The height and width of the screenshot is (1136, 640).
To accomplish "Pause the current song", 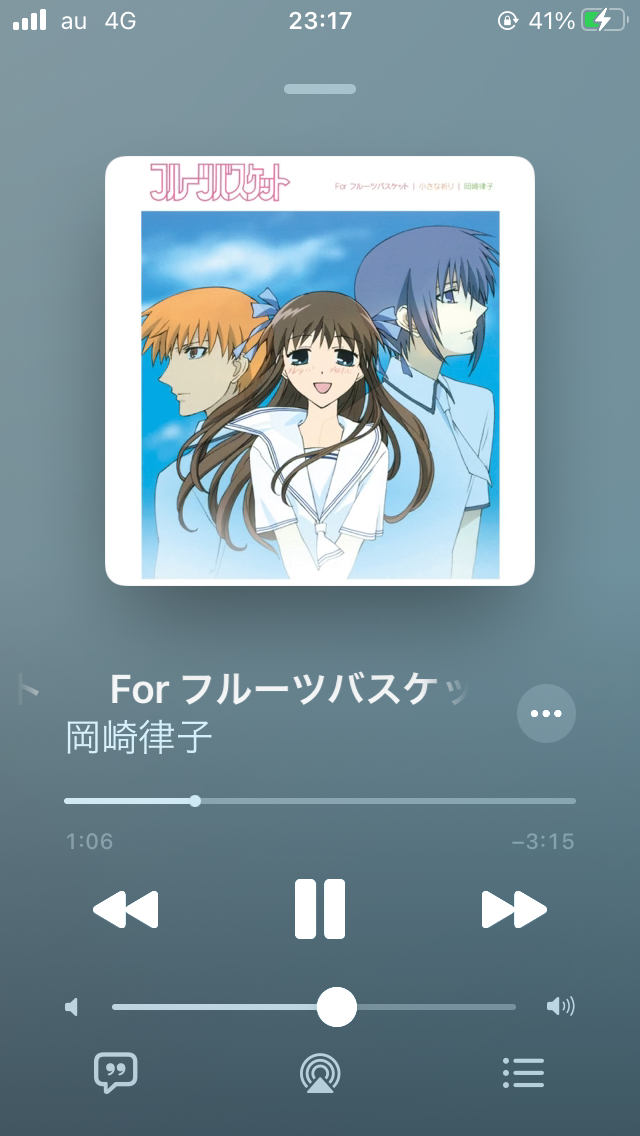I will click(x=320, y=909).
